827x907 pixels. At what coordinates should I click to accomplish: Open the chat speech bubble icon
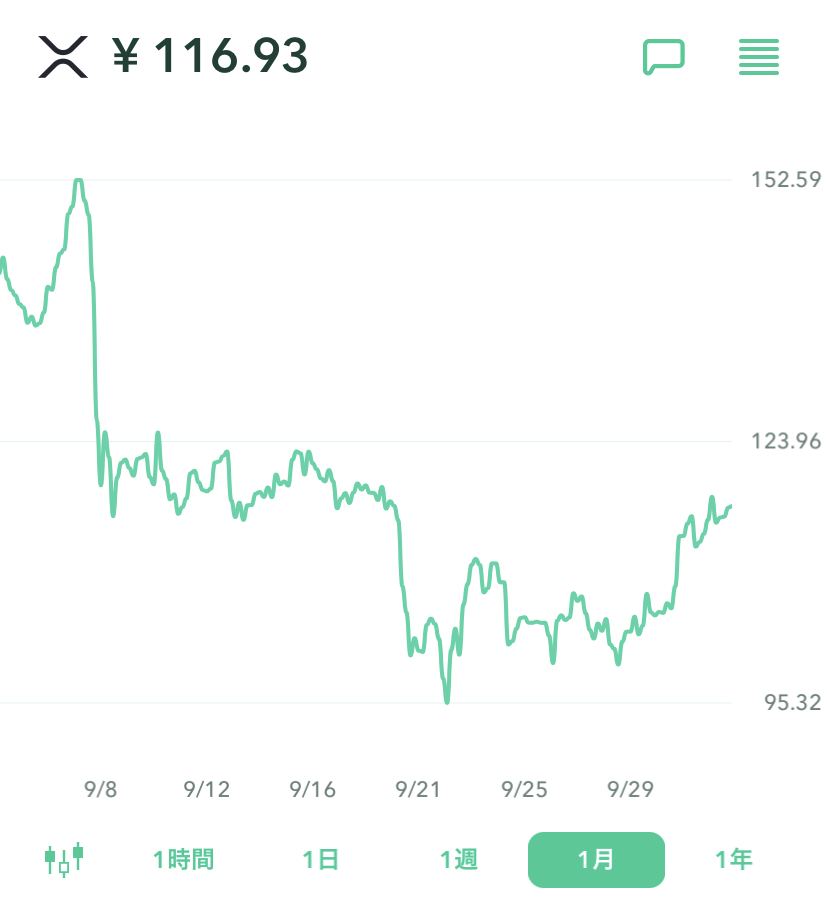[663, 57]
